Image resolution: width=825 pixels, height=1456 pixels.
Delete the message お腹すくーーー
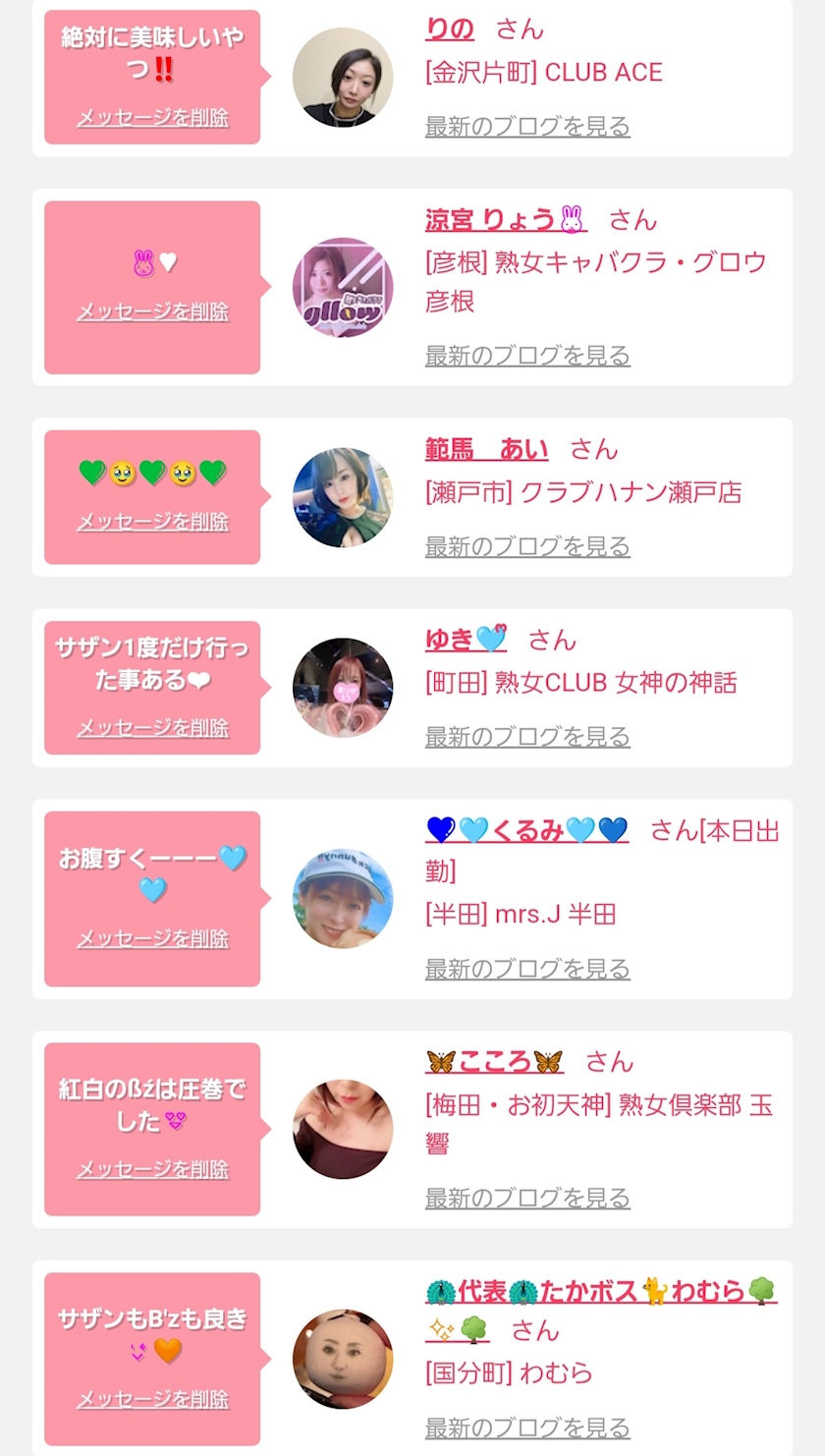point(152,939)
